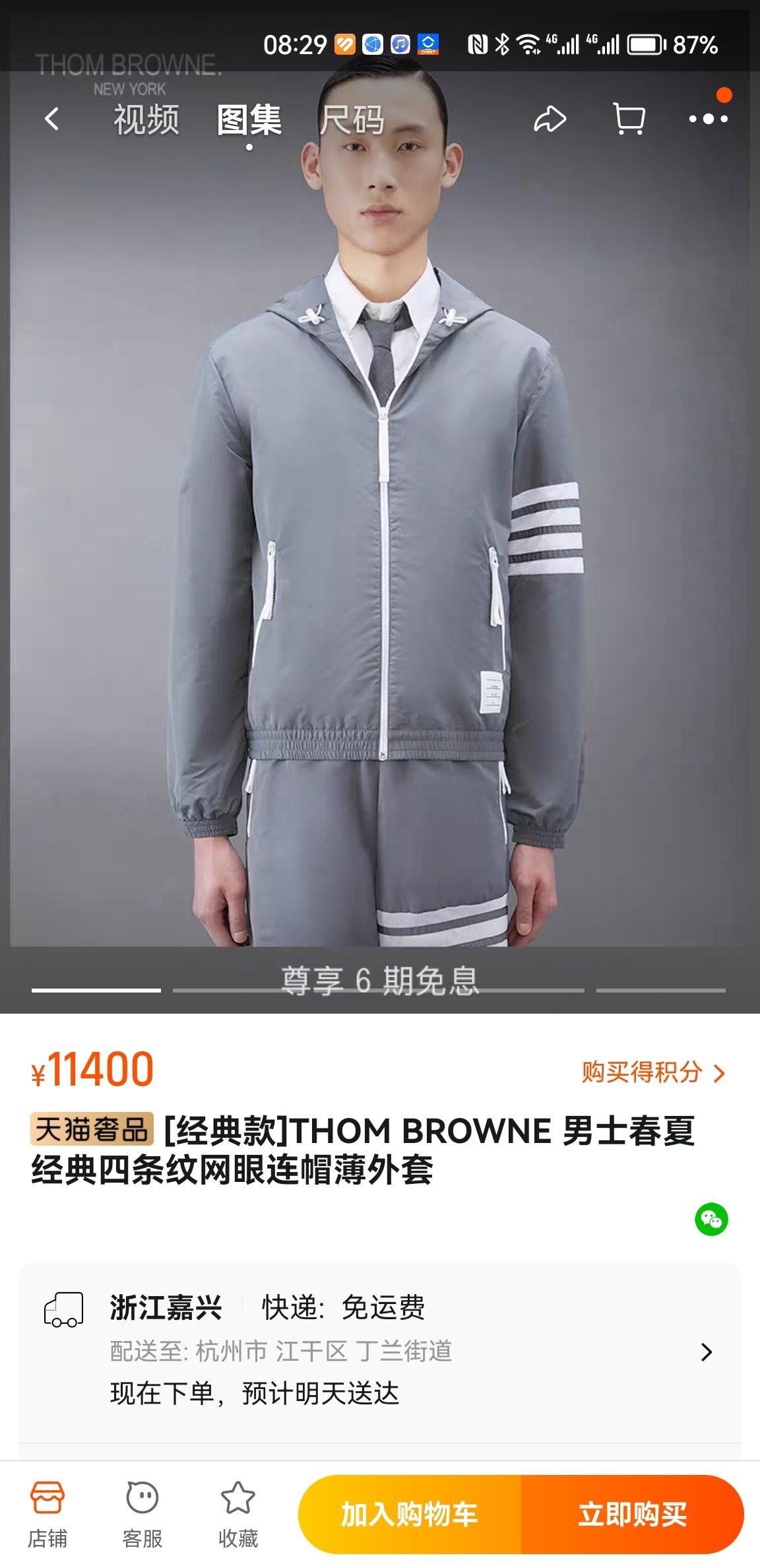Tap 加入购物车 to add to cart
760x1568 pixels.
(x=409, y=1515)
